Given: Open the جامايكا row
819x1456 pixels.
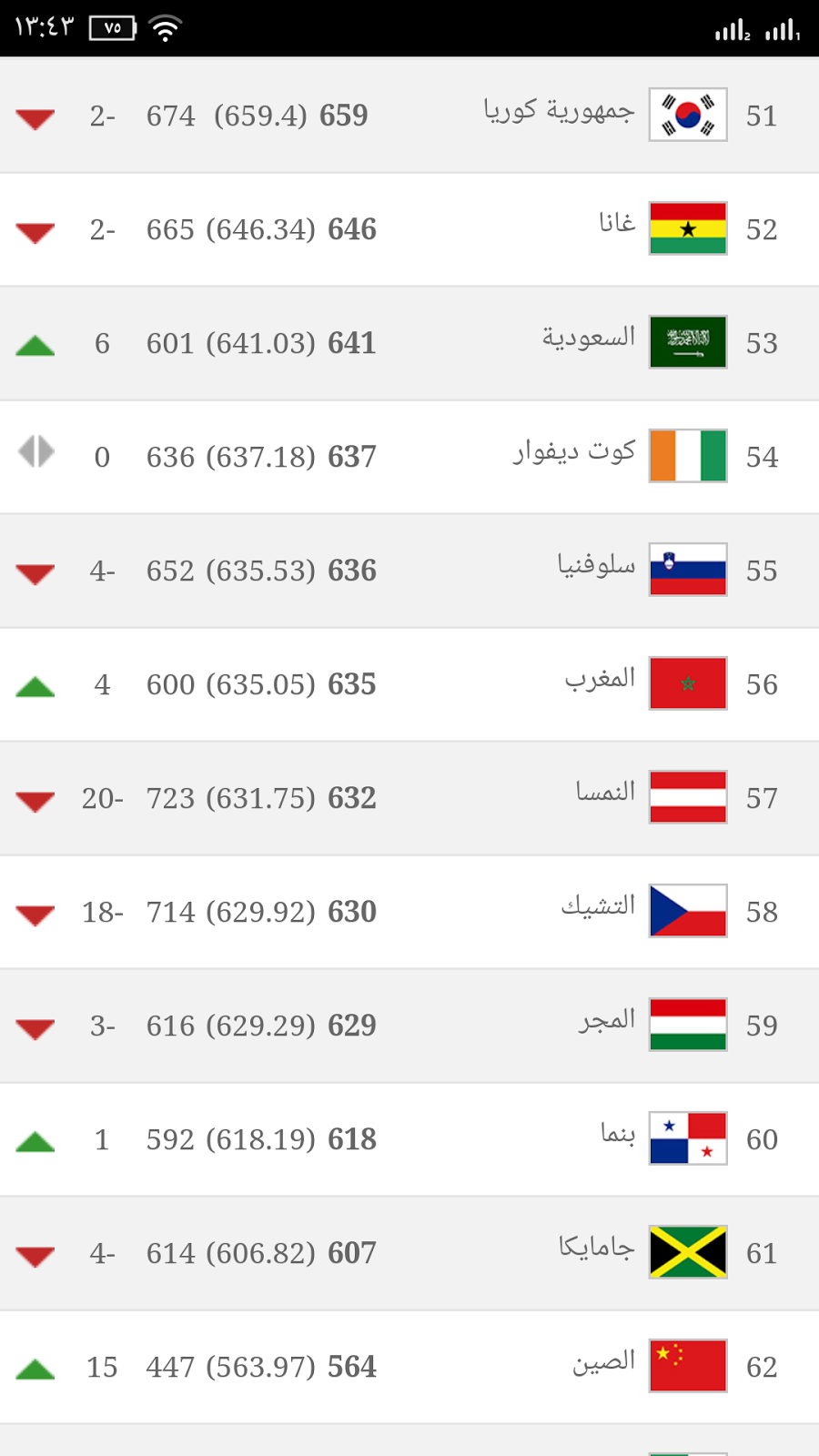Looking at the screenshot, I should 596,1251.
